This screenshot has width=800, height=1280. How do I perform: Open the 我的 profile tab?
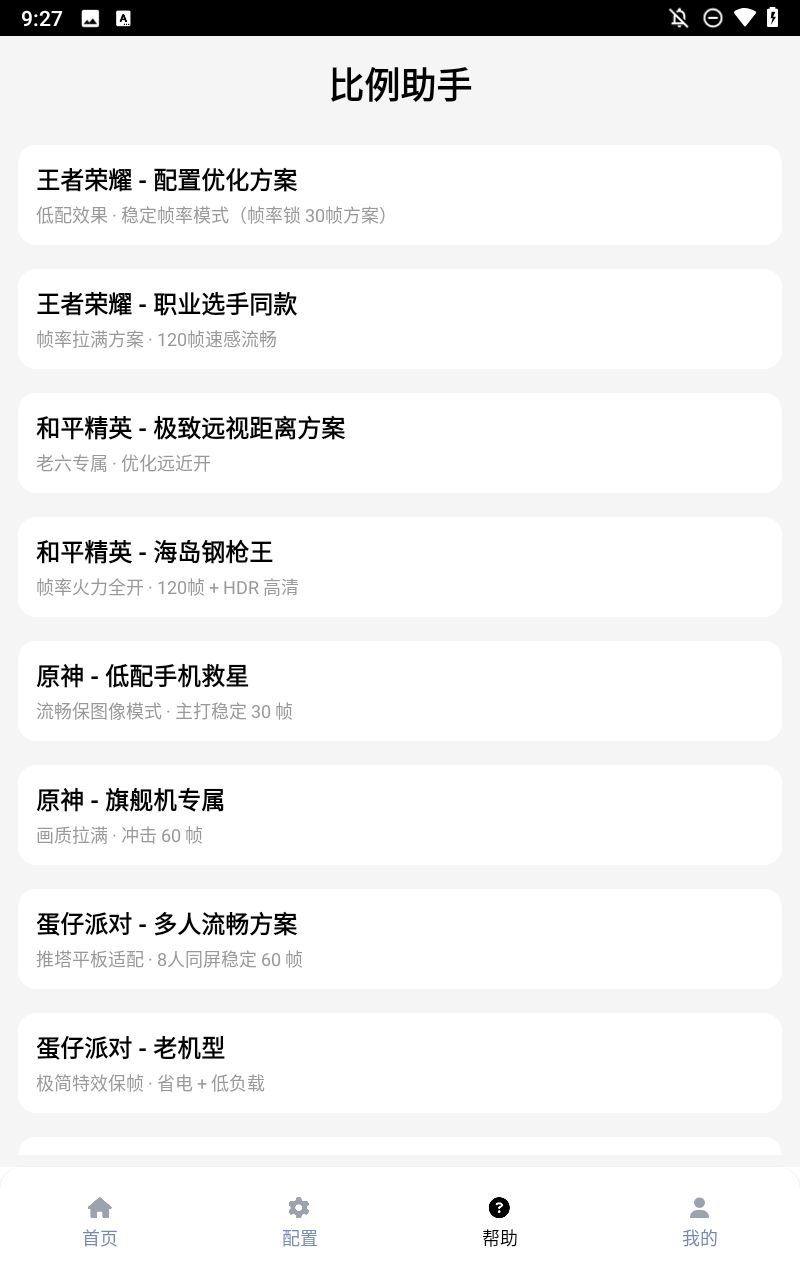(x=700, y=1221)
